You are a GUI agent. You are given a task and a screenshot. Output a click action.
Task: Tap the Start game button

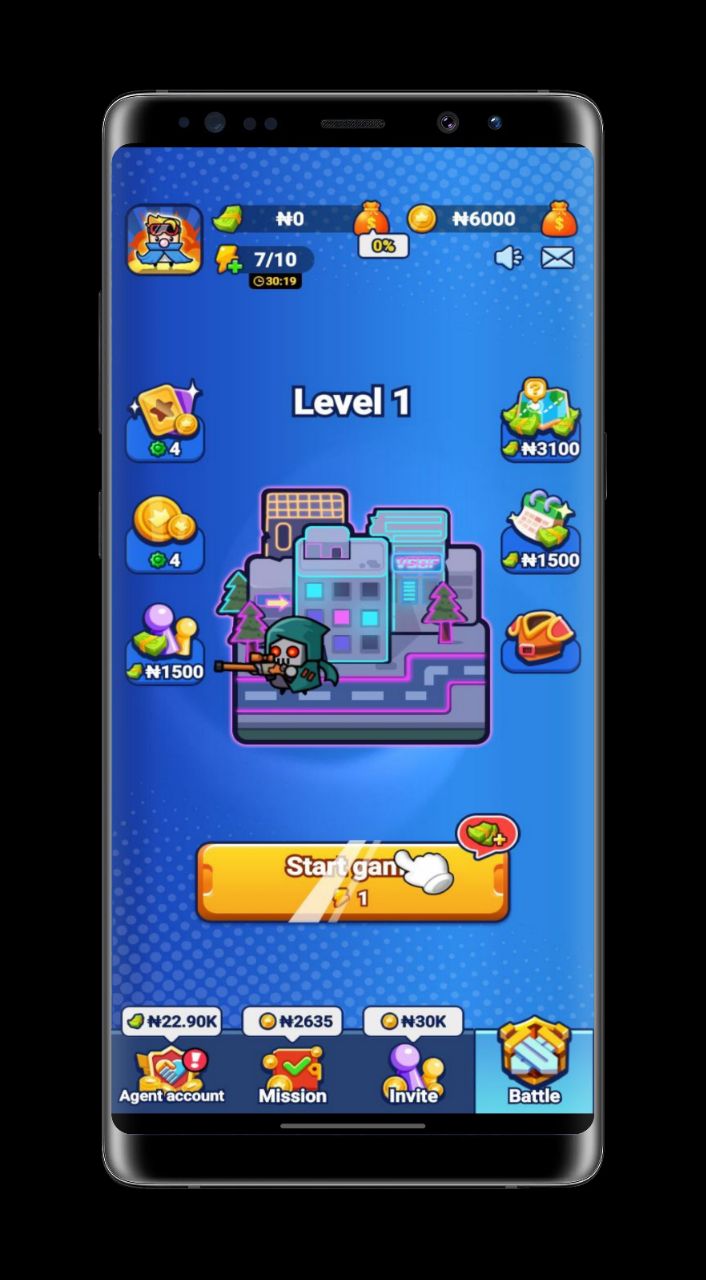(352, 881)
